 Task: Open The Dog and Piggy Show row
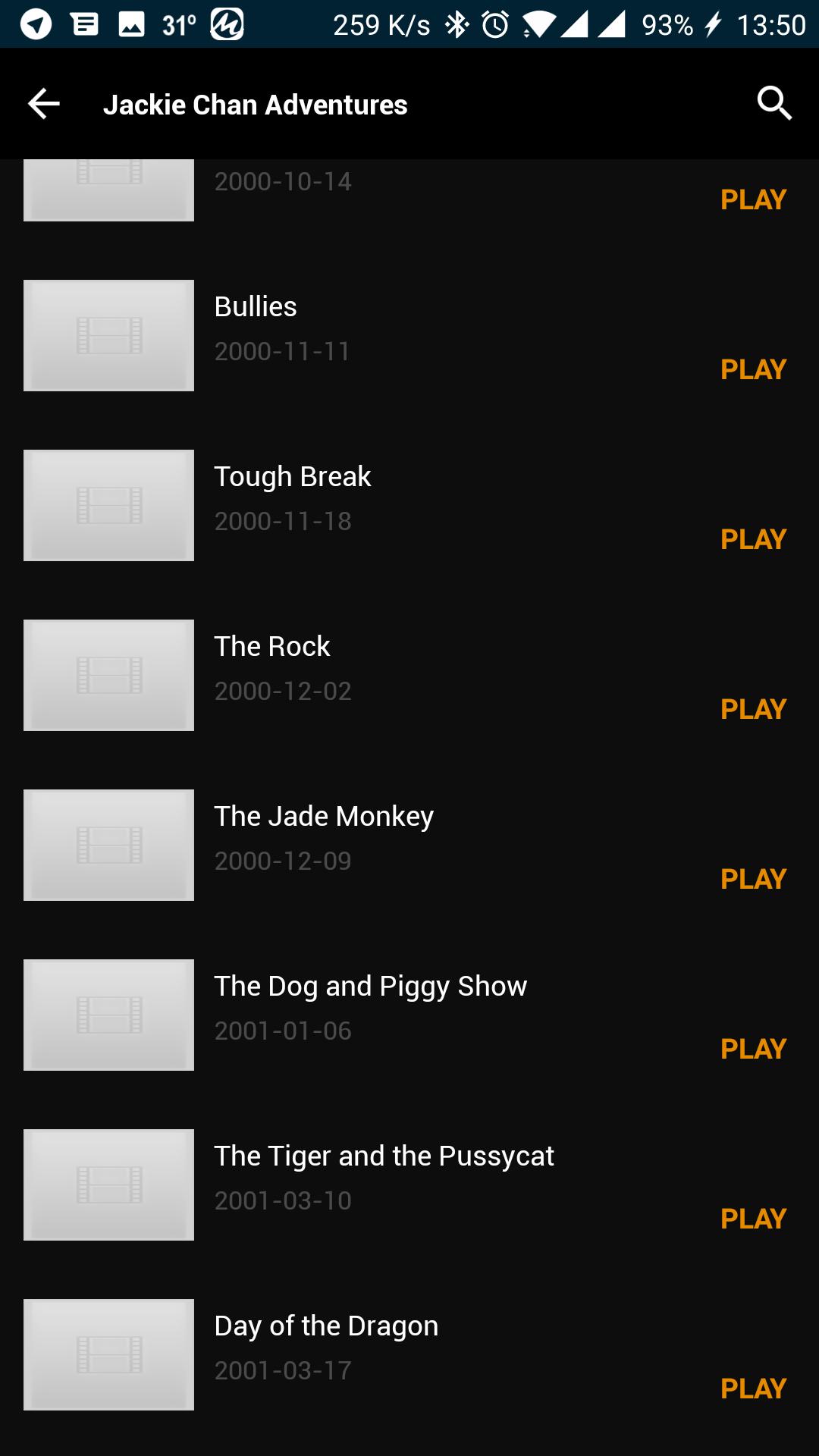(x=409, y=1015)
